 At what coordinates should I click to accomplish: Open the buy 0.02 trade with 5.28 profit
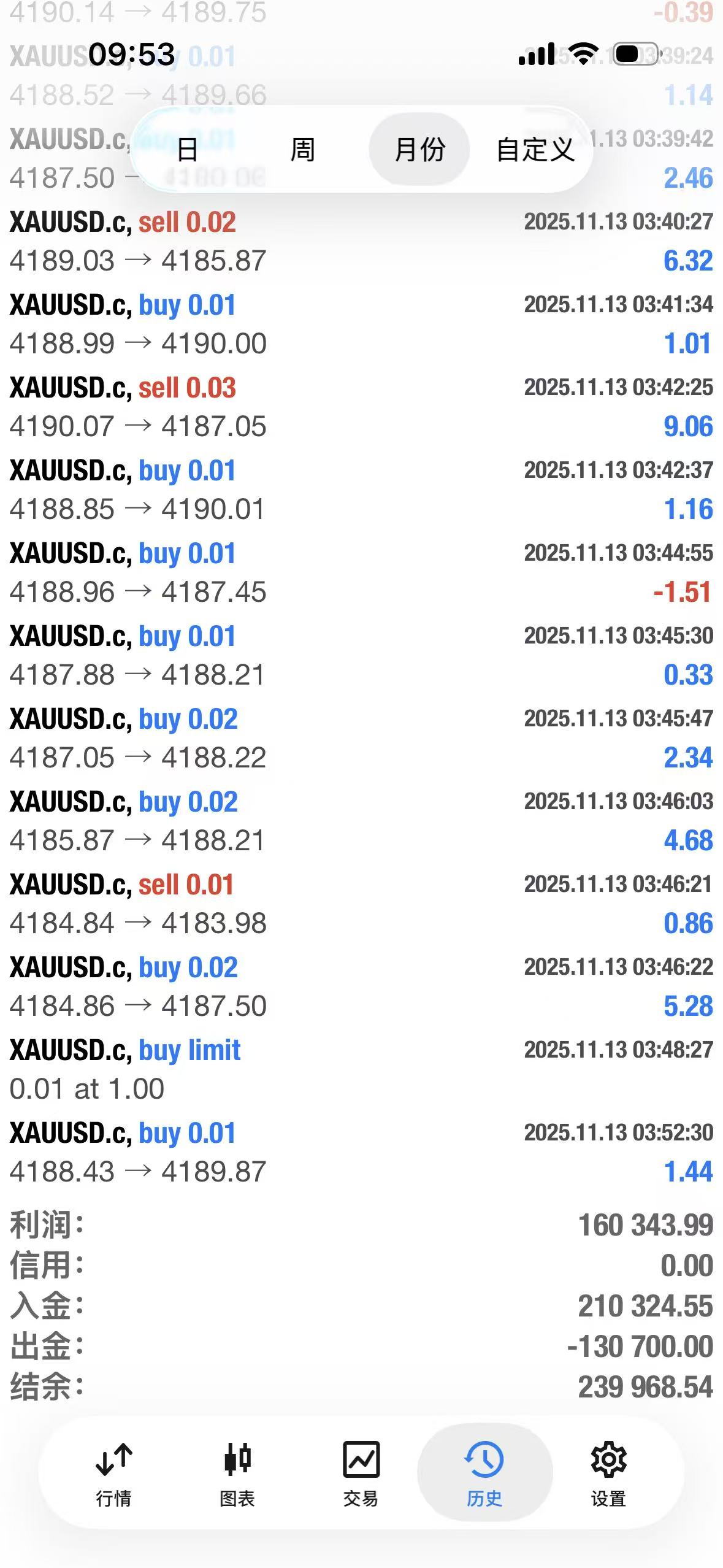pos(361,986)
